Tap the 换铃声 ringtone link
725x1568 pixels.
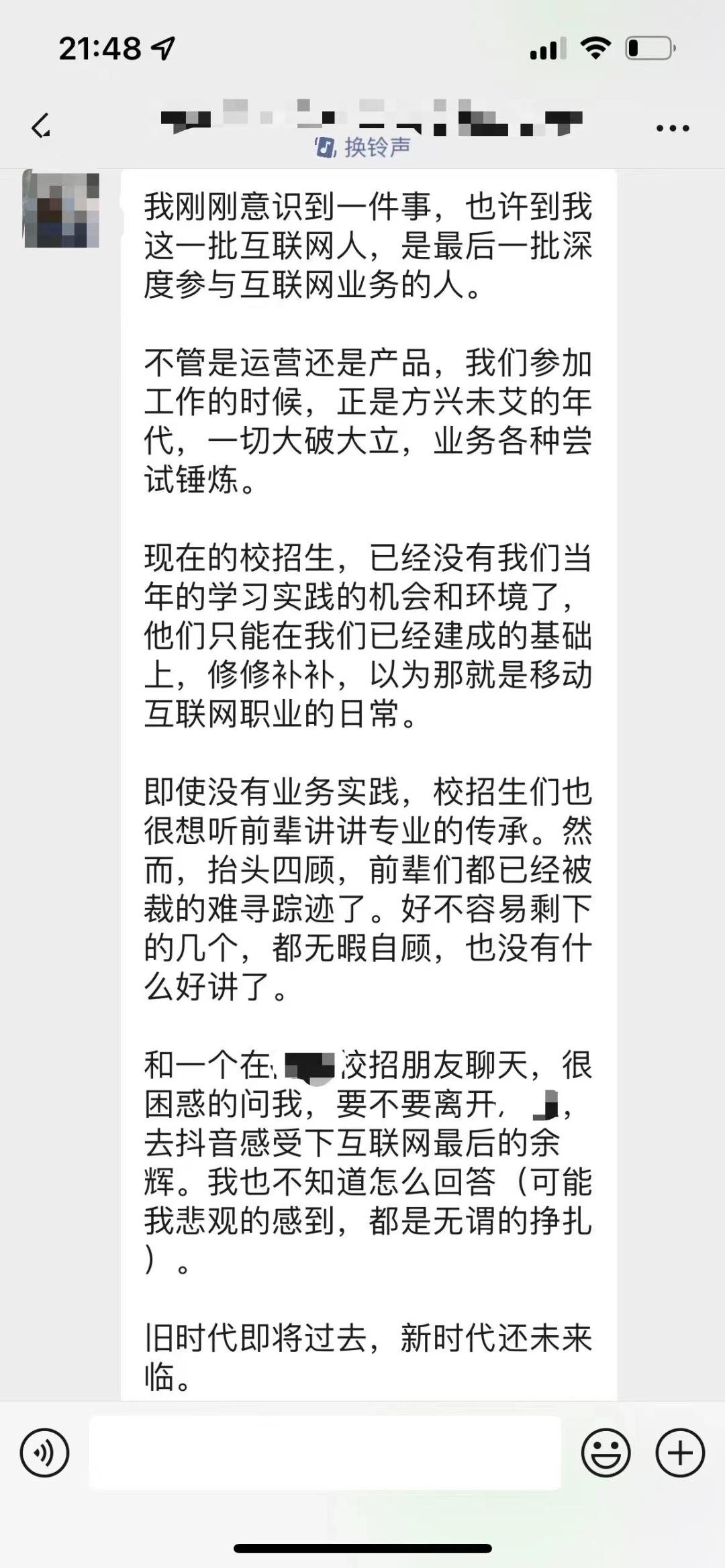(x=363, y=146)
